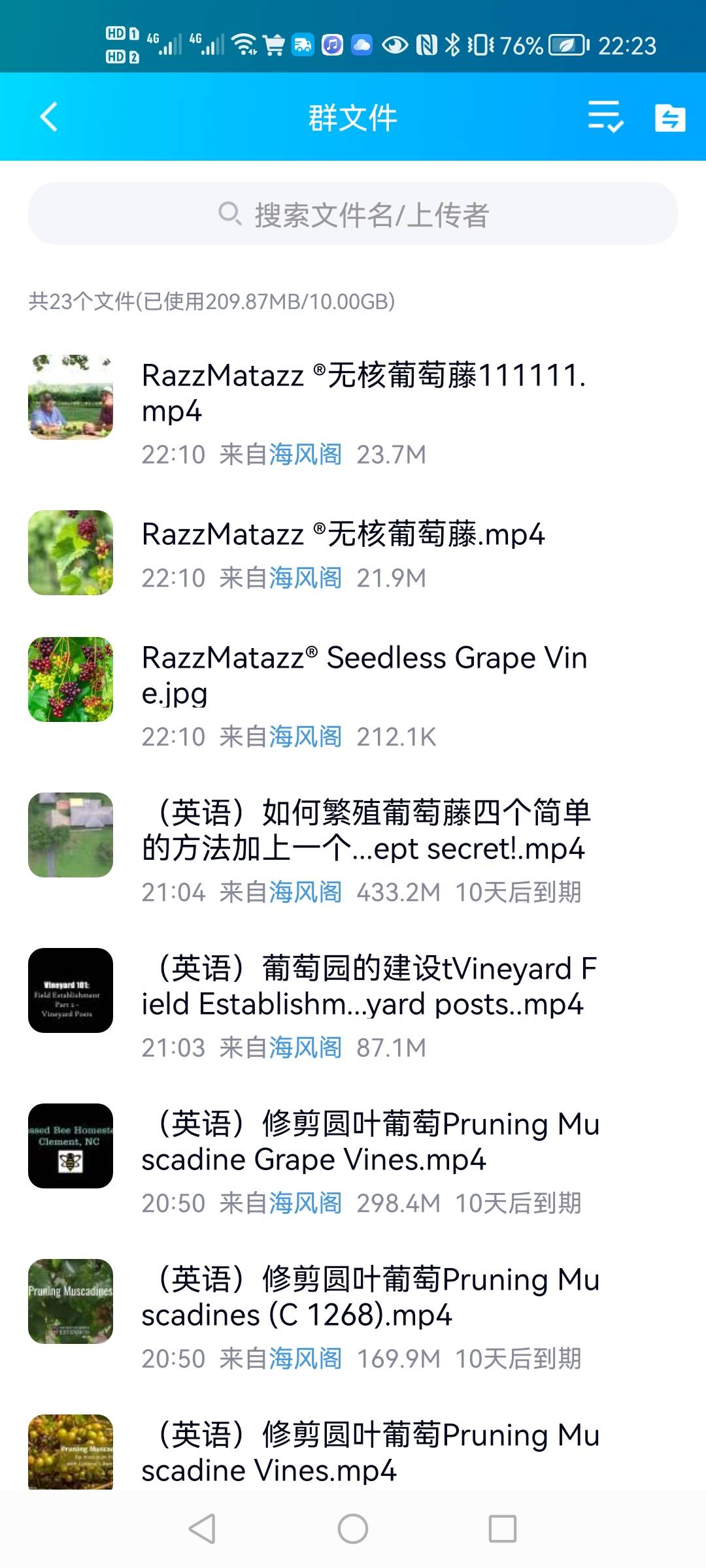Open Pruning Muscadine Vines.mp4 file
Viewport: 706px width, 1568px height.
[x=353, y=1450]
